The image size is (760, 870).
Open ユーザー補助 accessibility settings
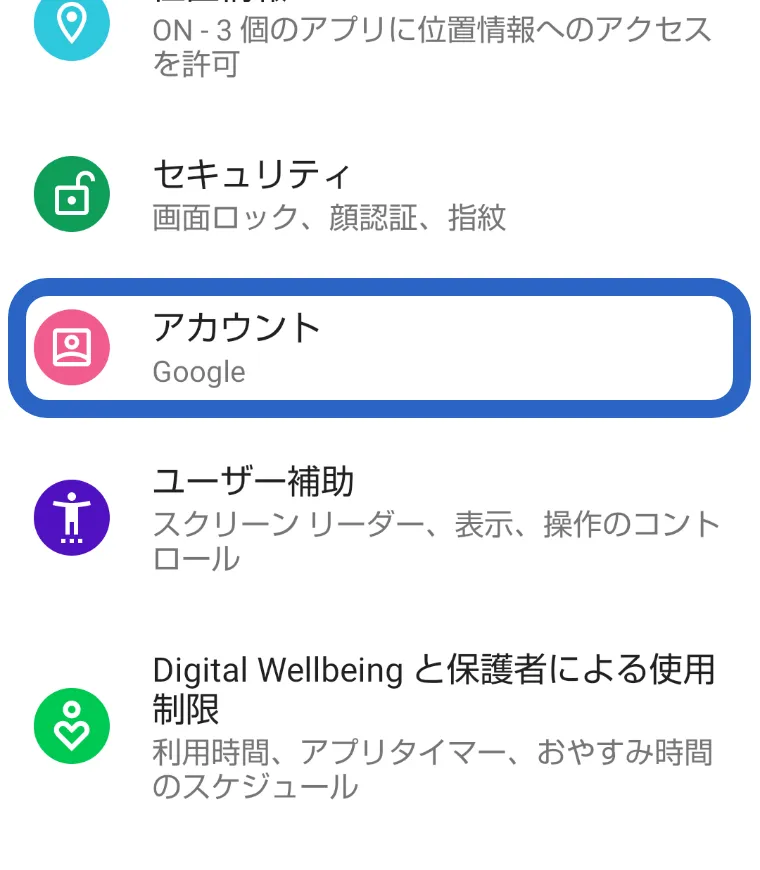tap(380, 518)
